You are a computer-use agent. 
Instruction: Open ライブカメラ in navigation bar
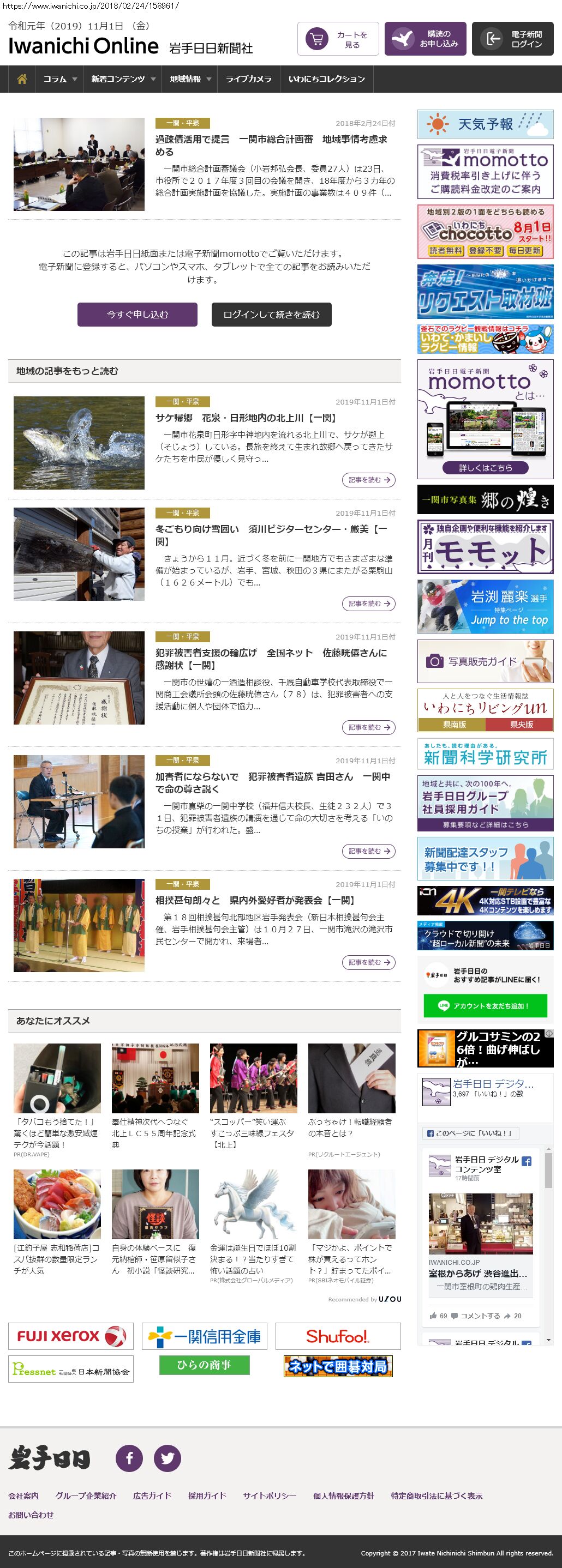[248, 79]
